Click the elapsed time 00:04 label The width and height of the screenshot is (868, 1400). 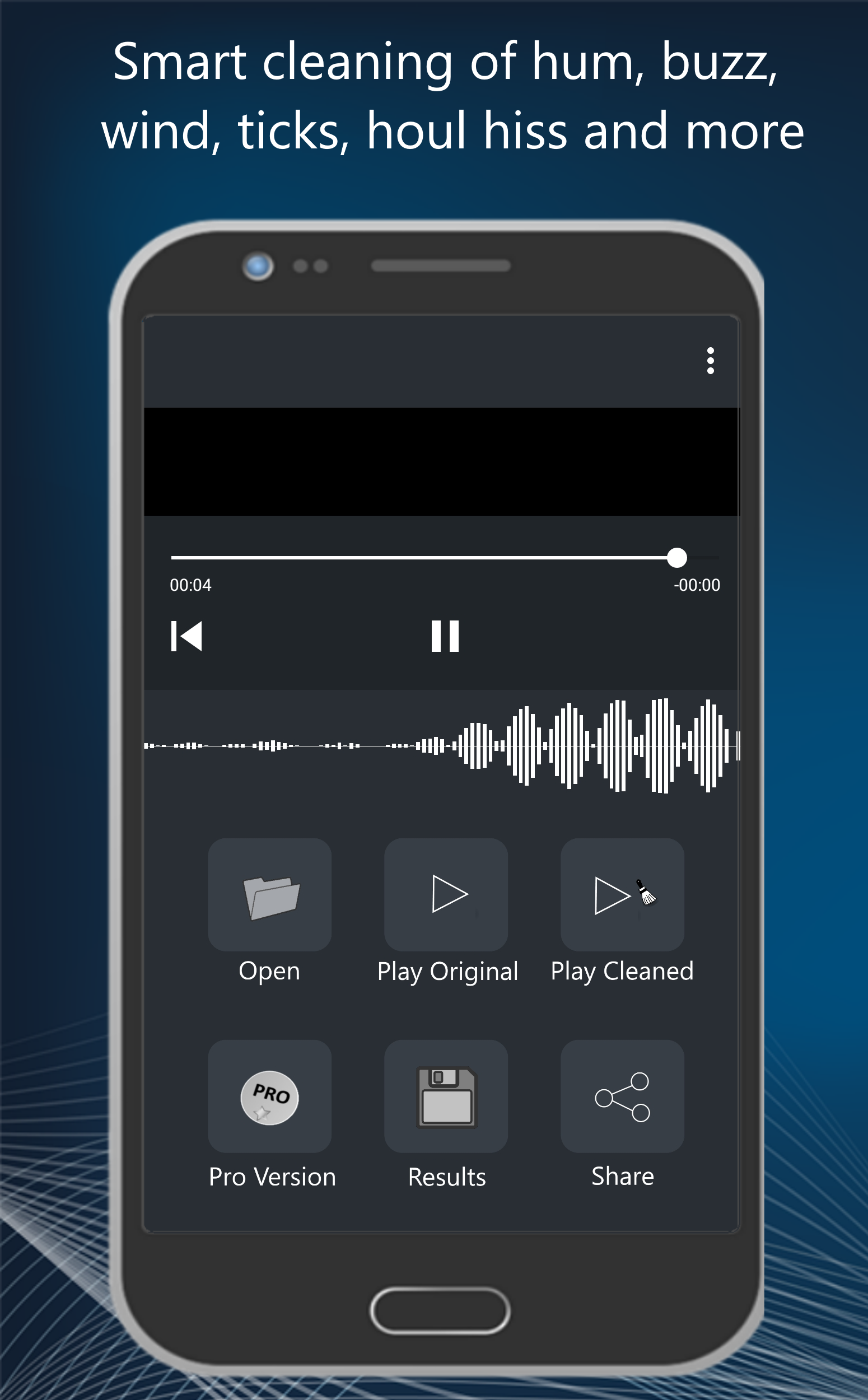(190, 585)
